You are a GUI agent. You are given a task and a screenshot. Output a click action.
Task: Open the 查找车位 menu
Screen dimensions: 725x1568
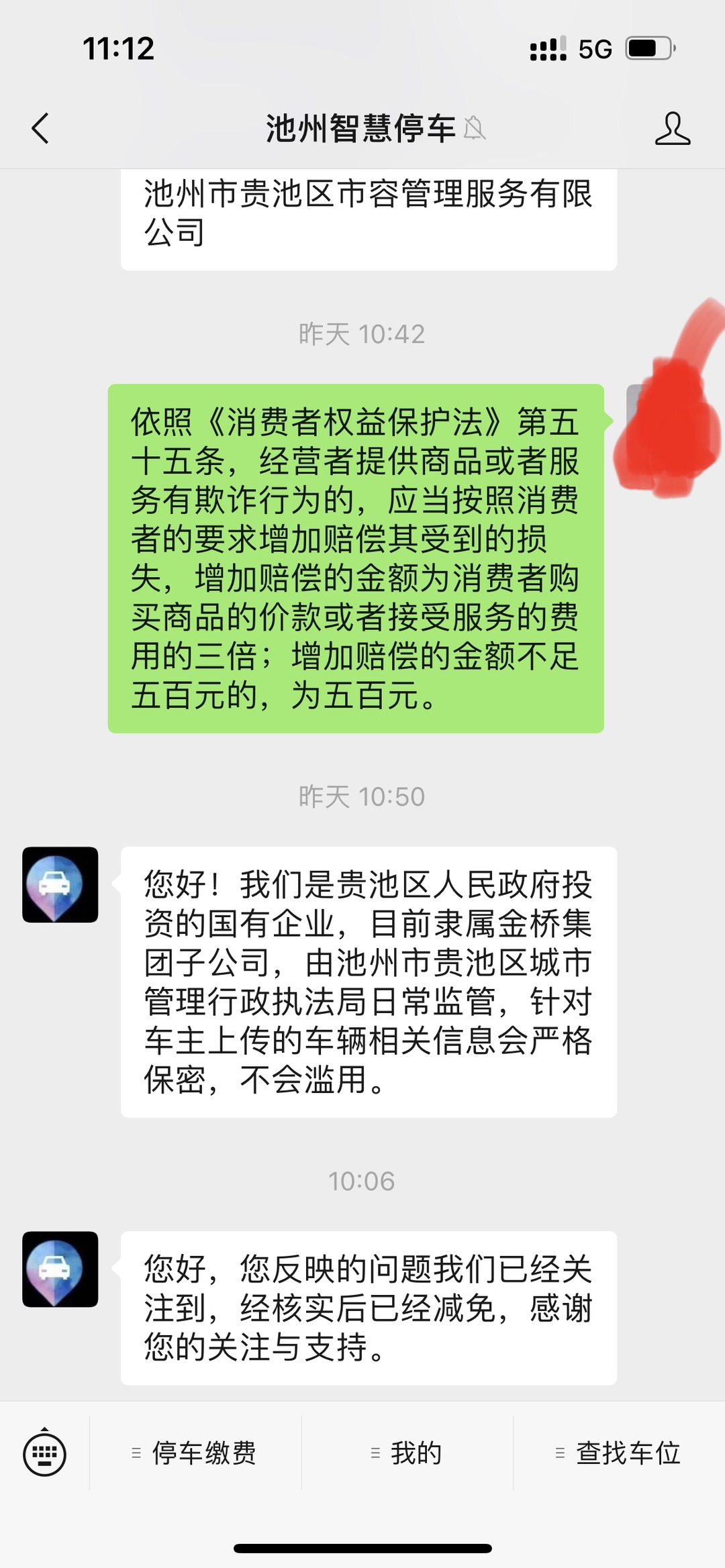620,1453
